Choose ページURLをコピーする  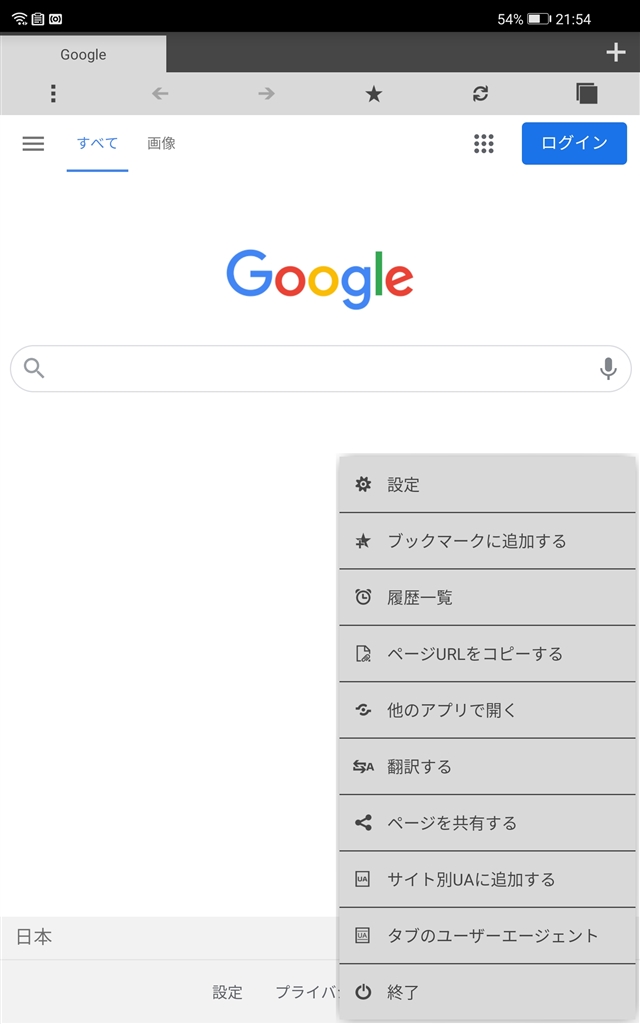point(487,654)
